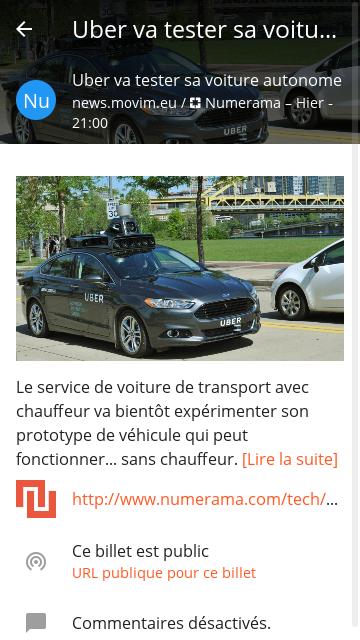Open "URL publique pour ce billet"
Screen dimensions: 360x640
point(164,573)
